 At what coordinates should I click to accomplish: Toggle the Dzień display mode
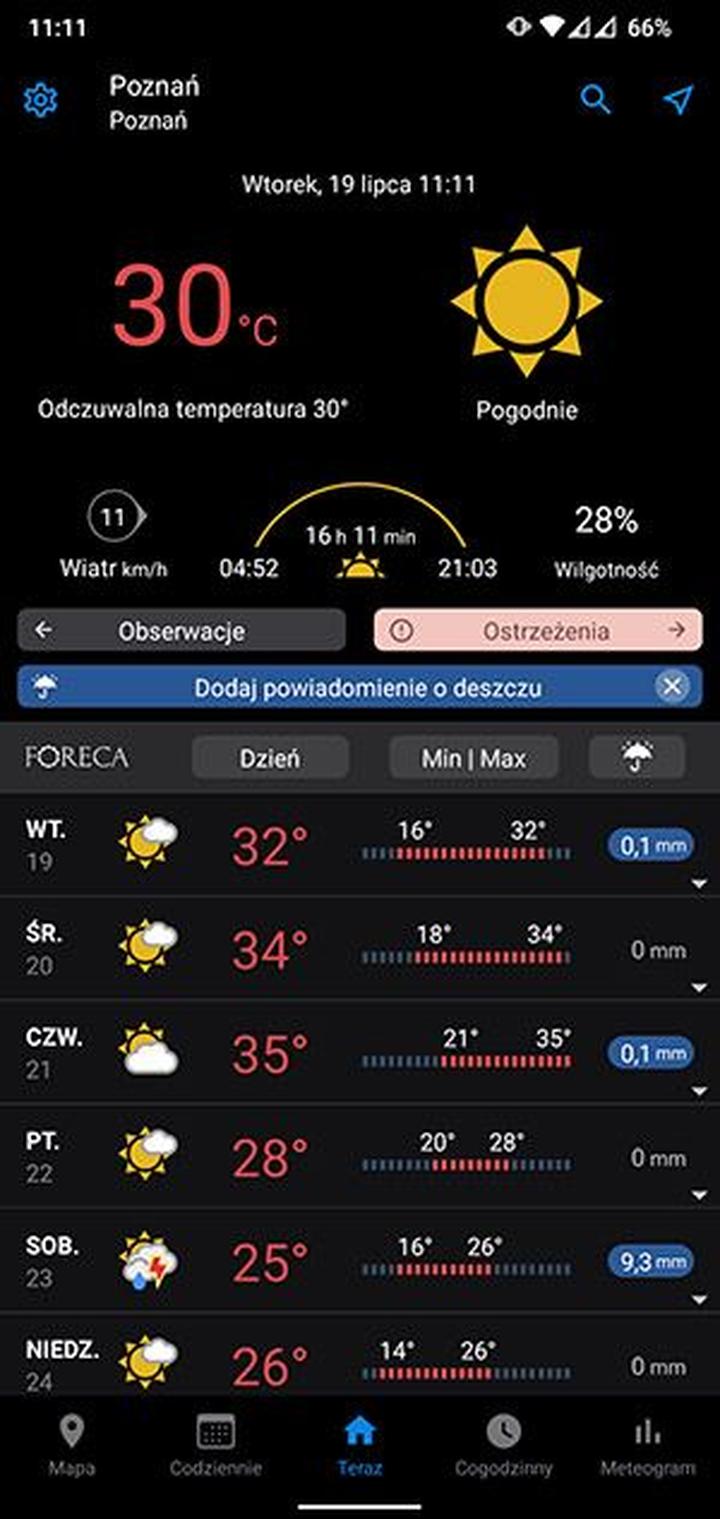tap(269, 758)
